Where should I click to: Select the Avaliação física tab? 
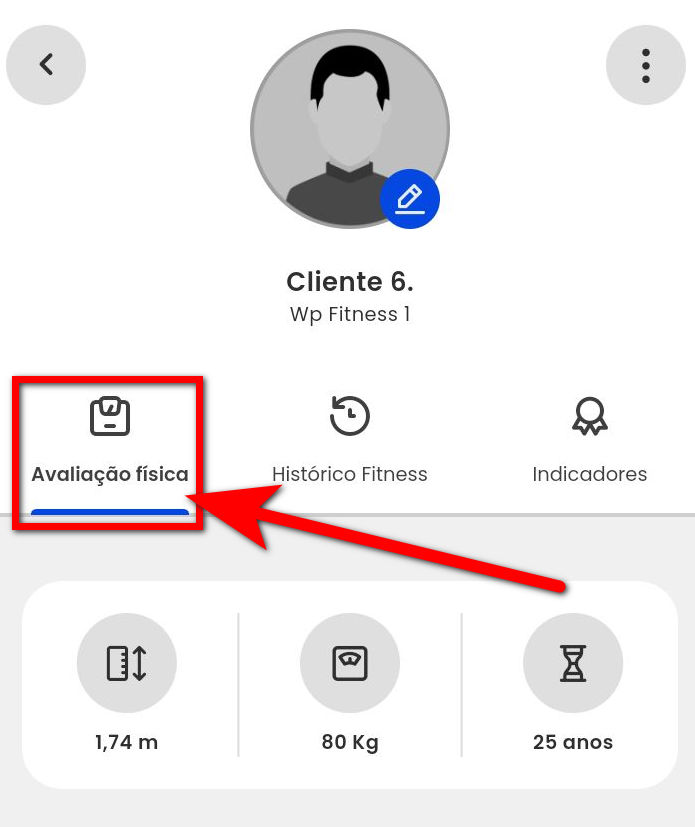[110, 443]
